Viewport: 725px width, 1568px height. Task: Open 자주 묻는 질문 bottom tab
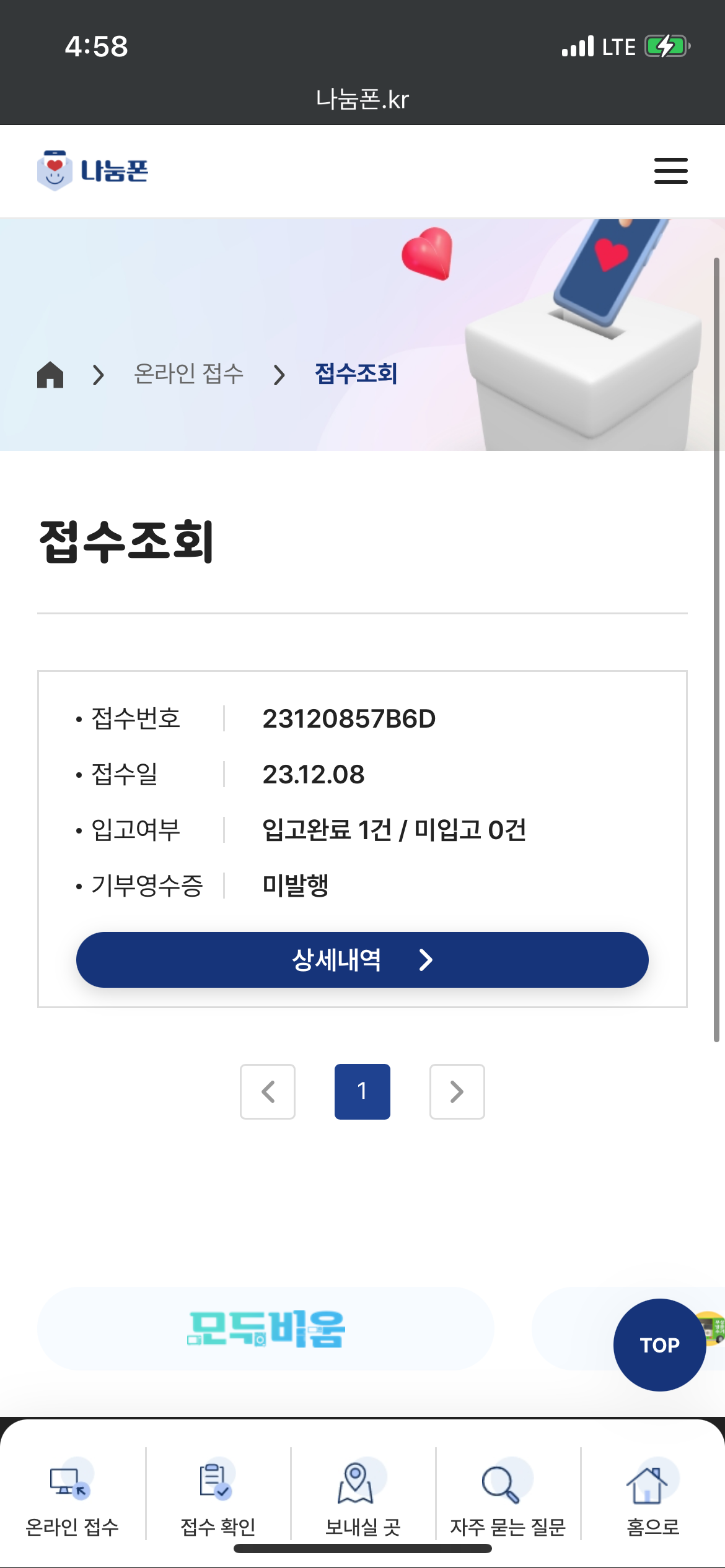tap(508, 1499)
